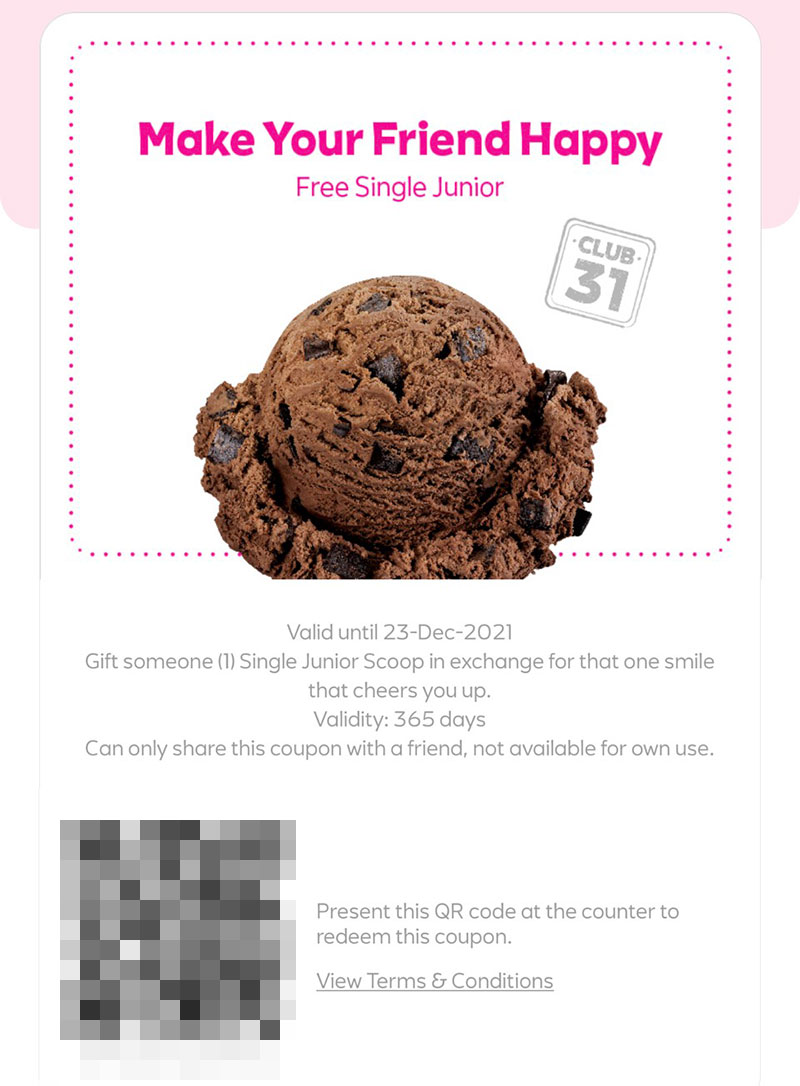Open the View Terms & Conditions link

pyautogui.click(x=434, y=981)
